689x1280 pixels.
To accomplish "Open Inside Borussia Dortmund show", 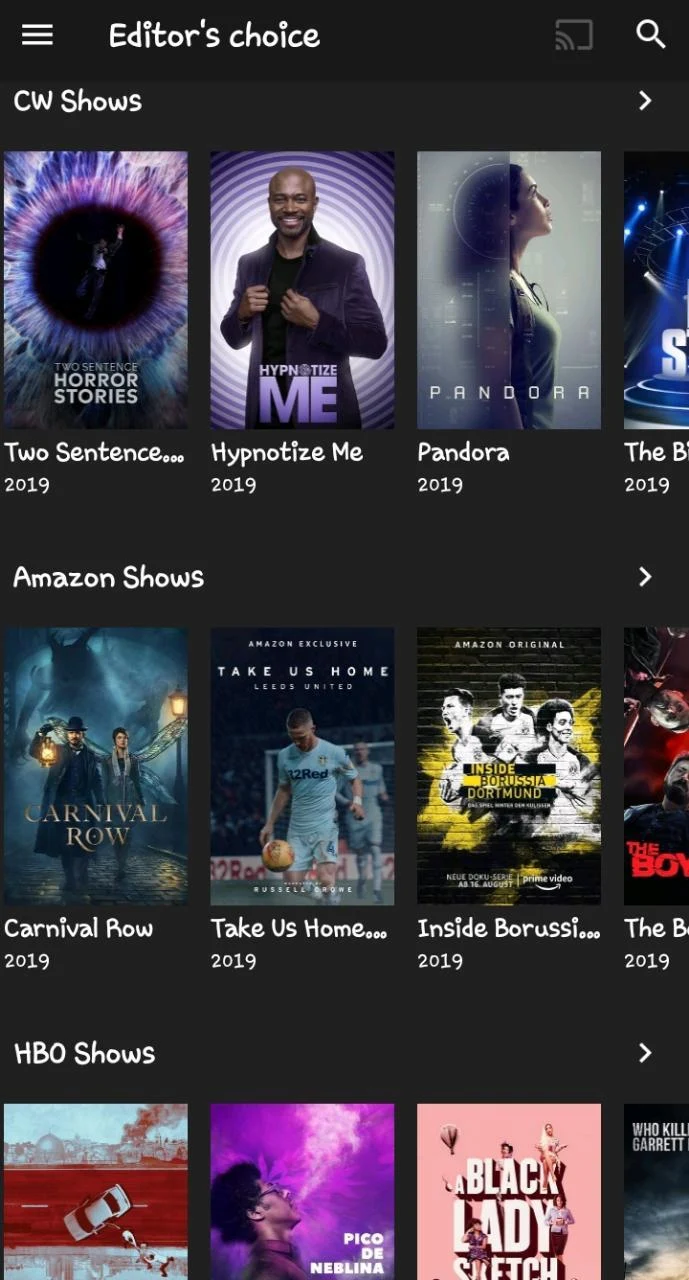I will pyautogui.click(x=509, y=766).
